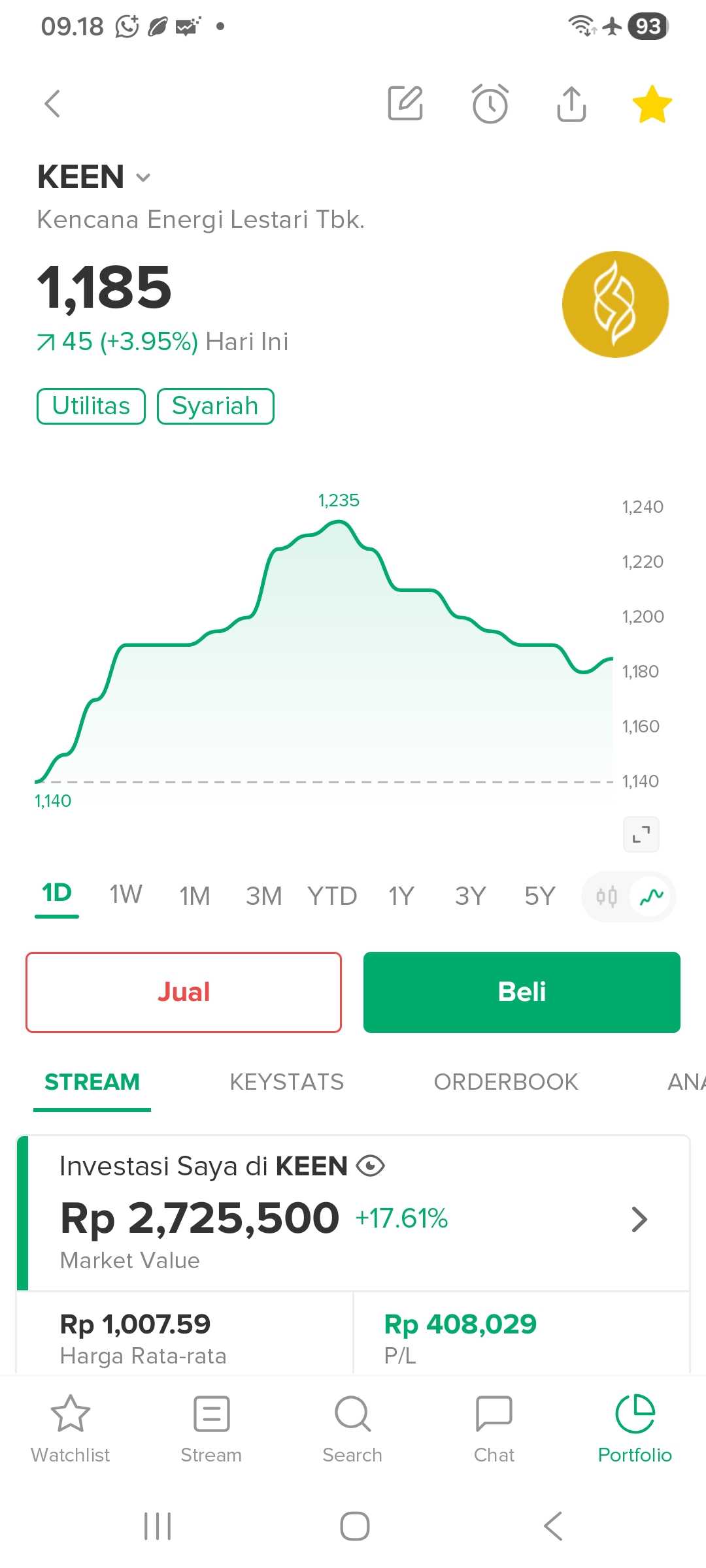
Task: Switch to the KEYSTATS tab
Action: [x=286, y=1082]
